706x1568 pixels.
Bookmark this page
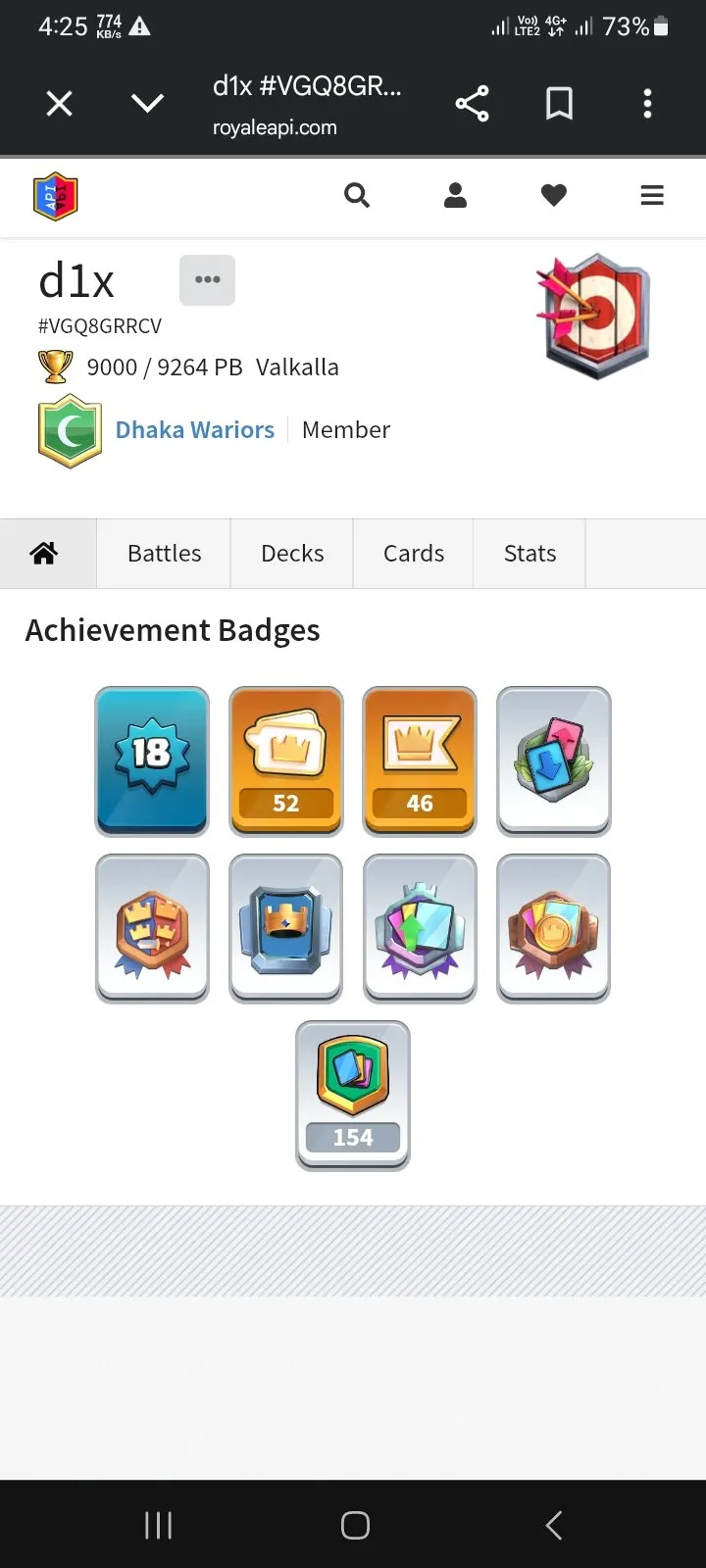click(x=559, y=103)
